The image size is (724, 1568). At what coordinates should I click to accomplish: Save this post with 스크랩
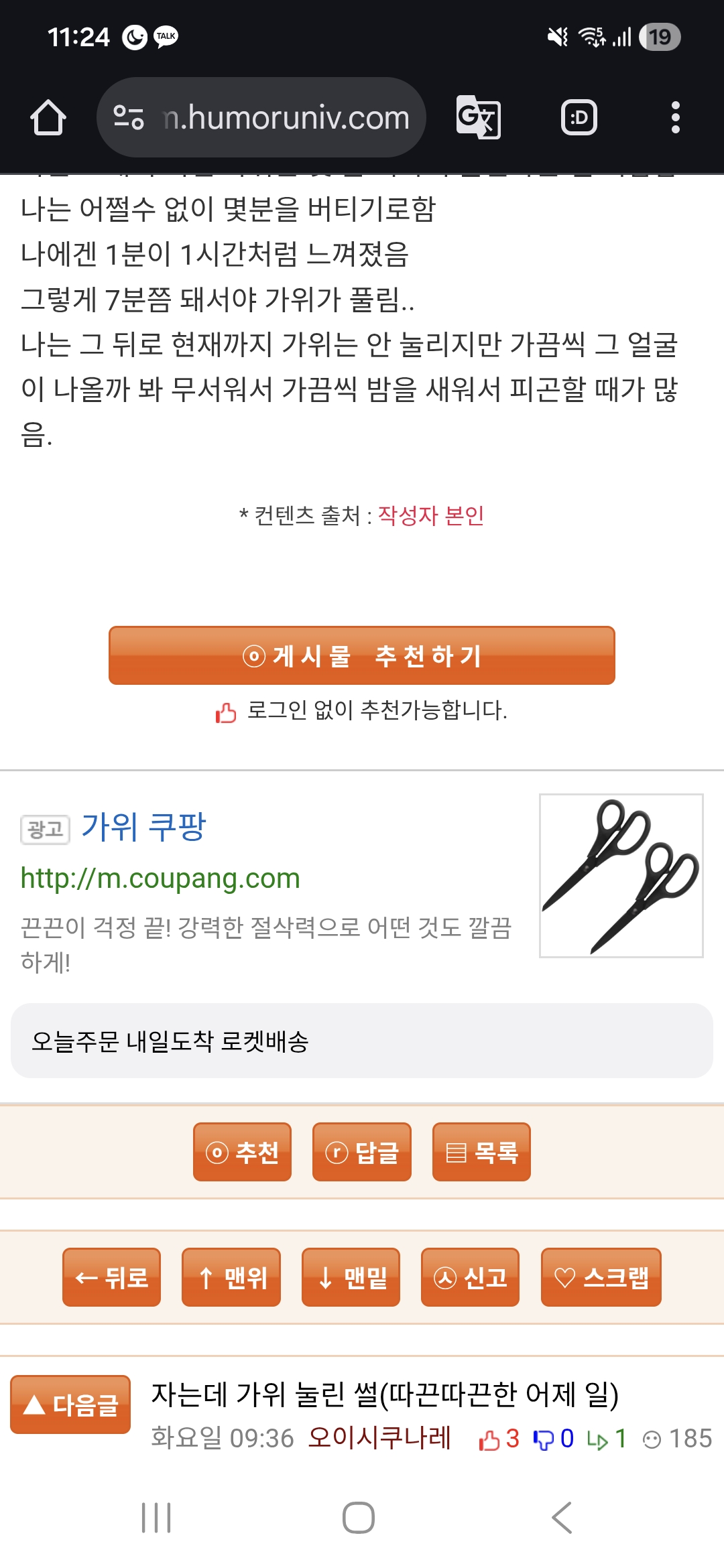601,1277
